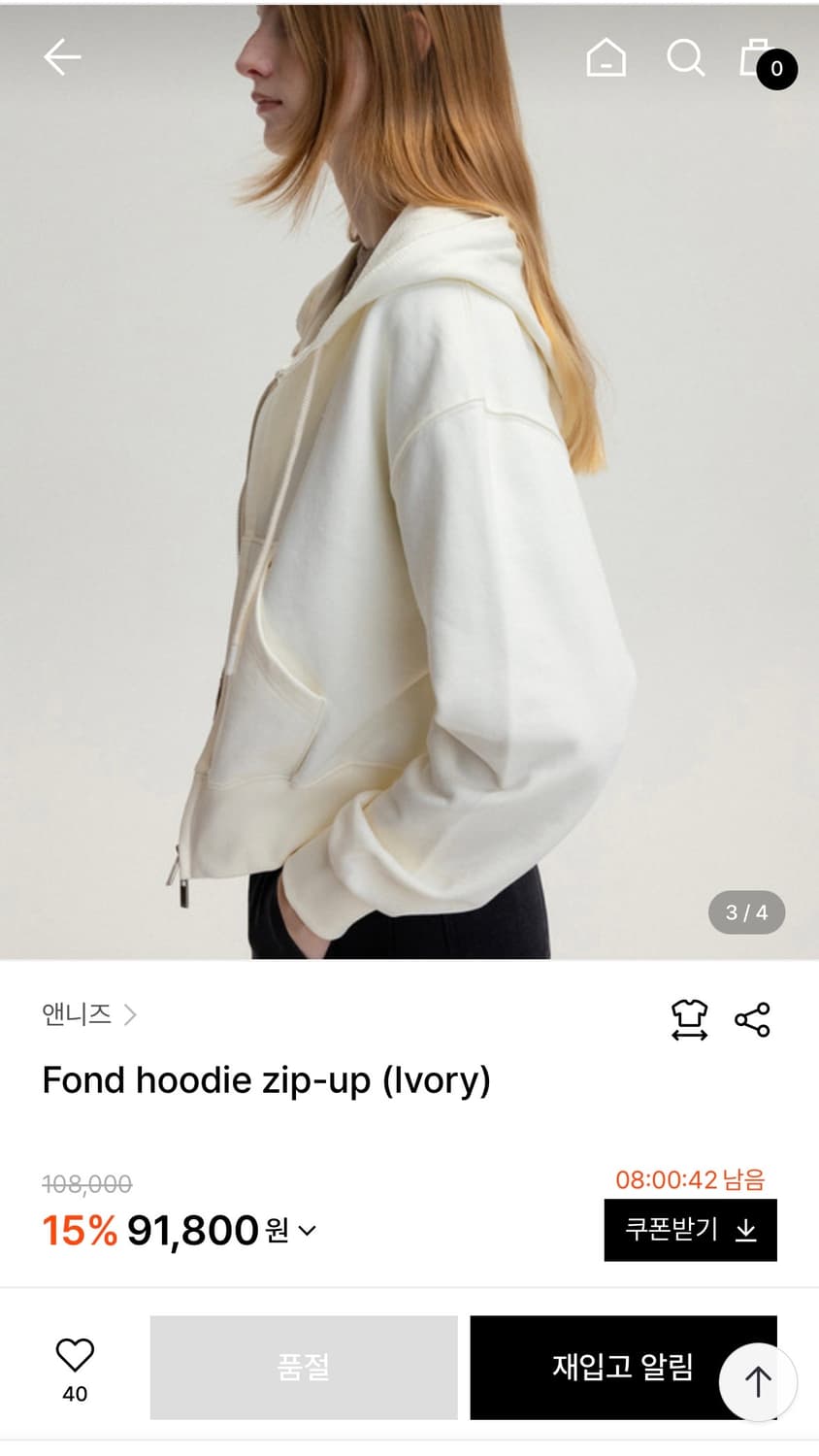Go back using the back arrow

tap(62, 56)
